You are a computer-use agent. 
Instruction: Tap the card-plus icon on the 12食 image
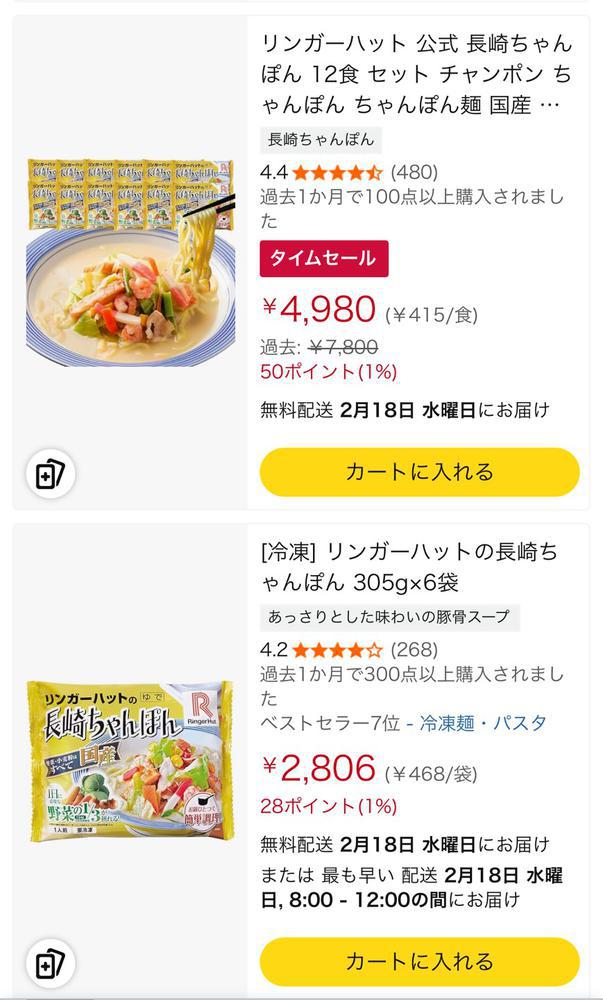pos(49,475)
